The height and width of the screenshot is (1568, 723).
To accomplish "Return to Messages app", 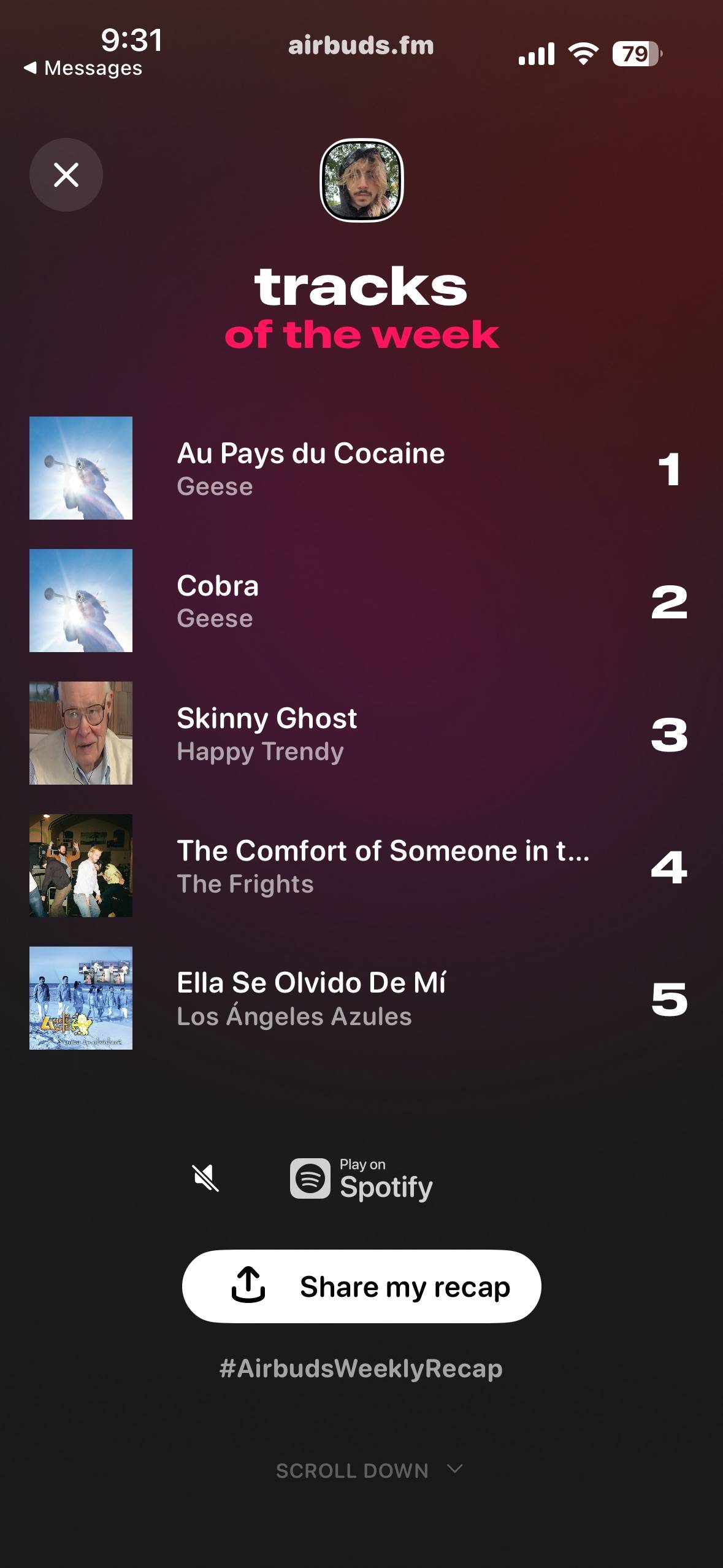I will point(83,68).
